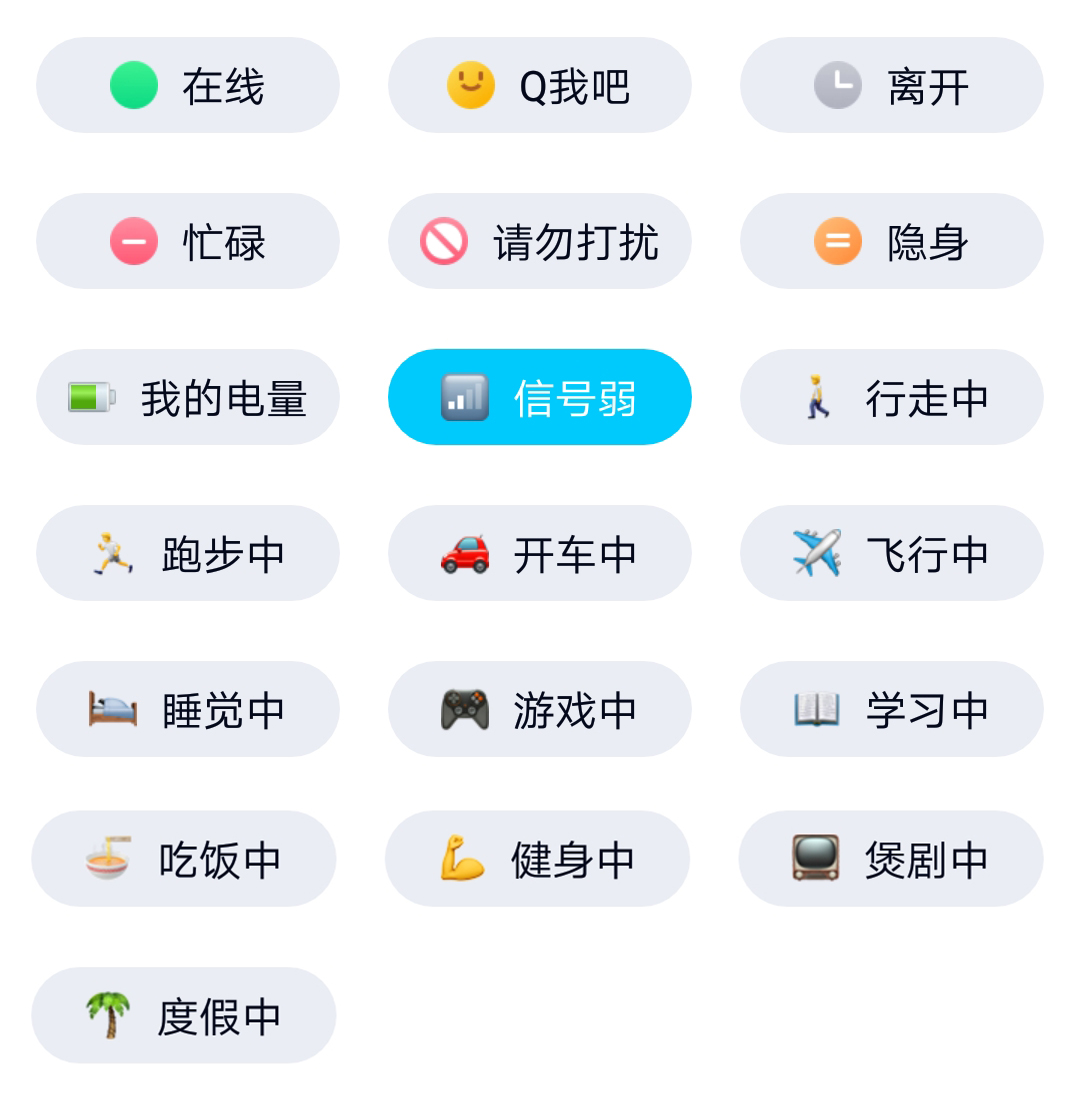Choose the 煲剧中 status pill

point(891,859)
